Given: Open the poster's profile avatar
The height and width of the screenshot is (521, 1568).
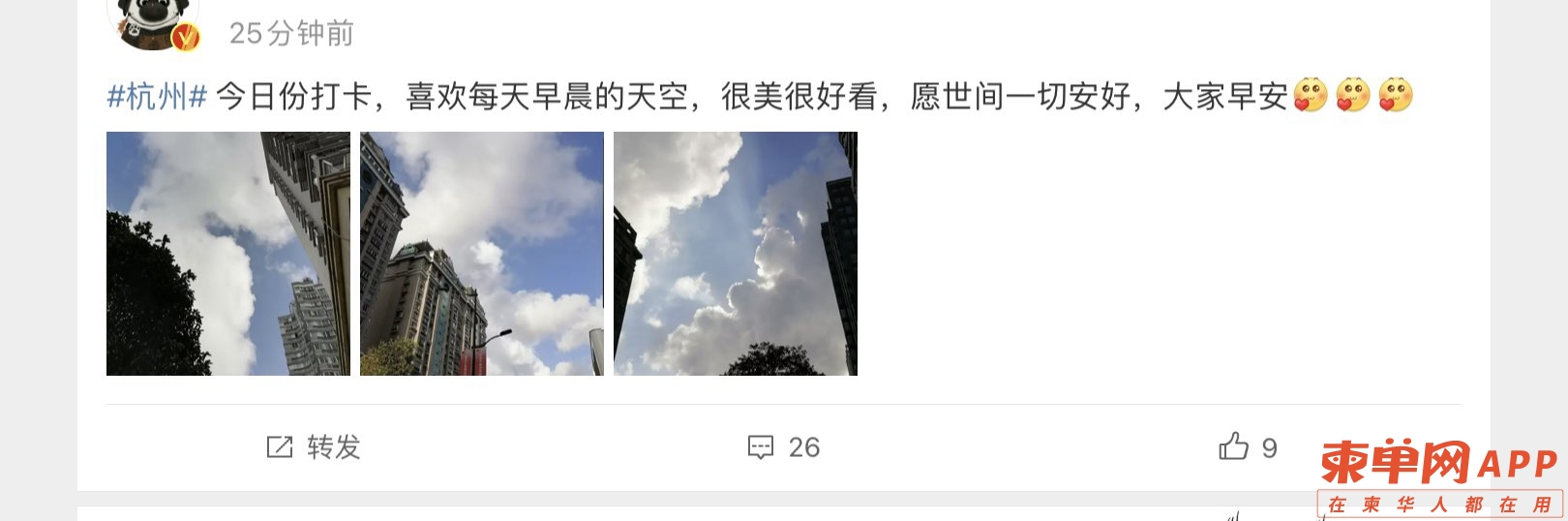Looking at the screenshot, I should [152, 21].
